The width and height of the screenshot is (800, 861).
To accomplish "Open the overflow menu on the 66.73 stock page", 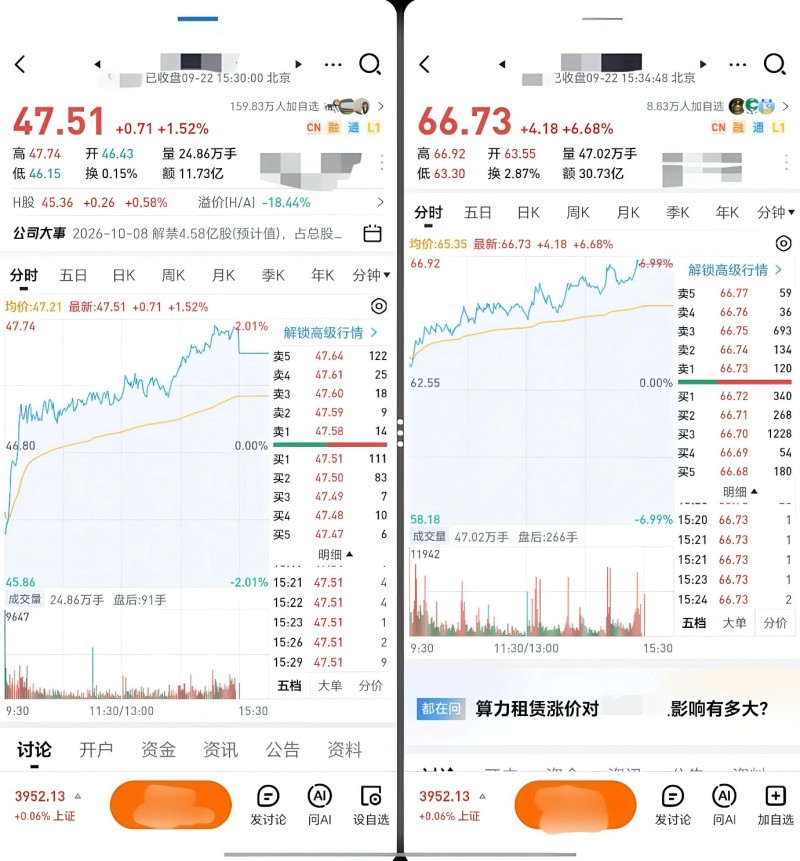I will click(x=737, y=64).
